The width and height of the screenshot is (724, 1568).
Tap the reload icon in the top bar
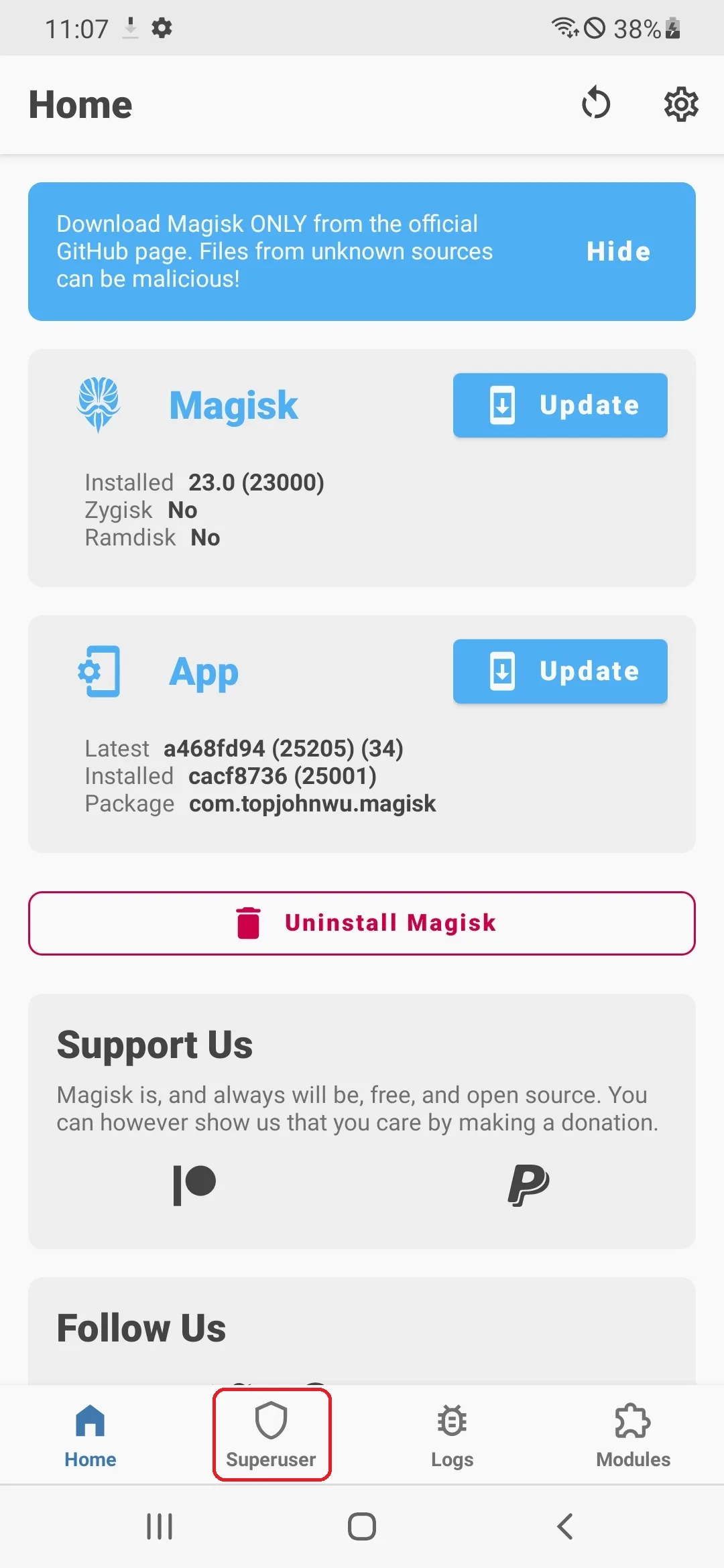[x=596, y=104]
